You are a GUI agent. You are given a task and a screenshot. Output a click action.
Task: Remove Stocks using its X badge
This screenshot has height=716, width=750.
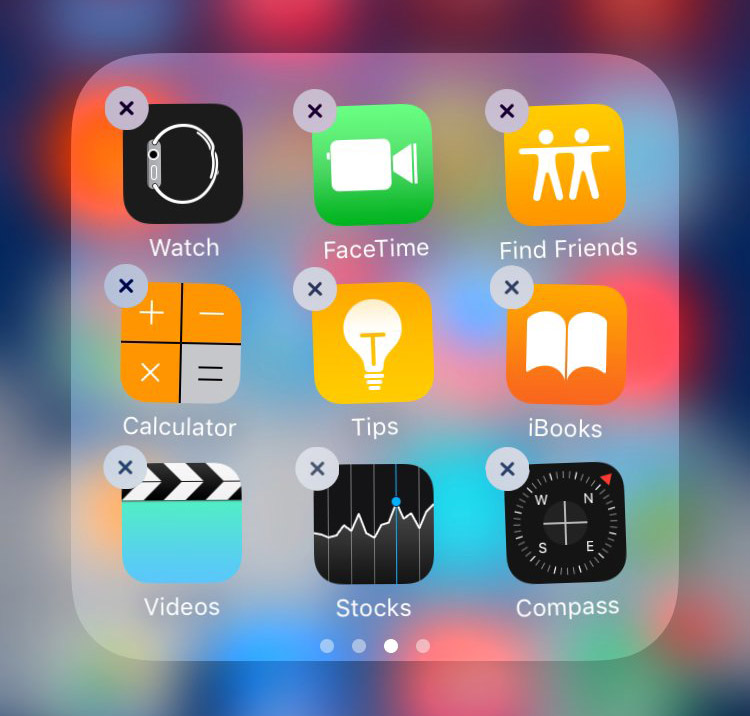pos(317,468)
